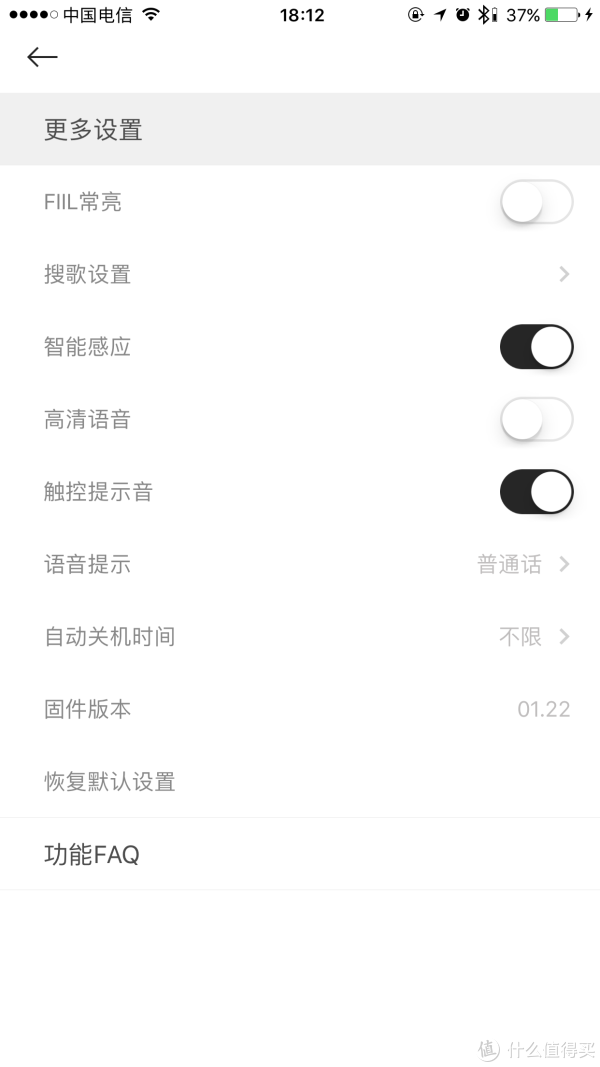Open 语音提示 language options
The height and width of the screenshot is (1067, 600).
(300, 564)
